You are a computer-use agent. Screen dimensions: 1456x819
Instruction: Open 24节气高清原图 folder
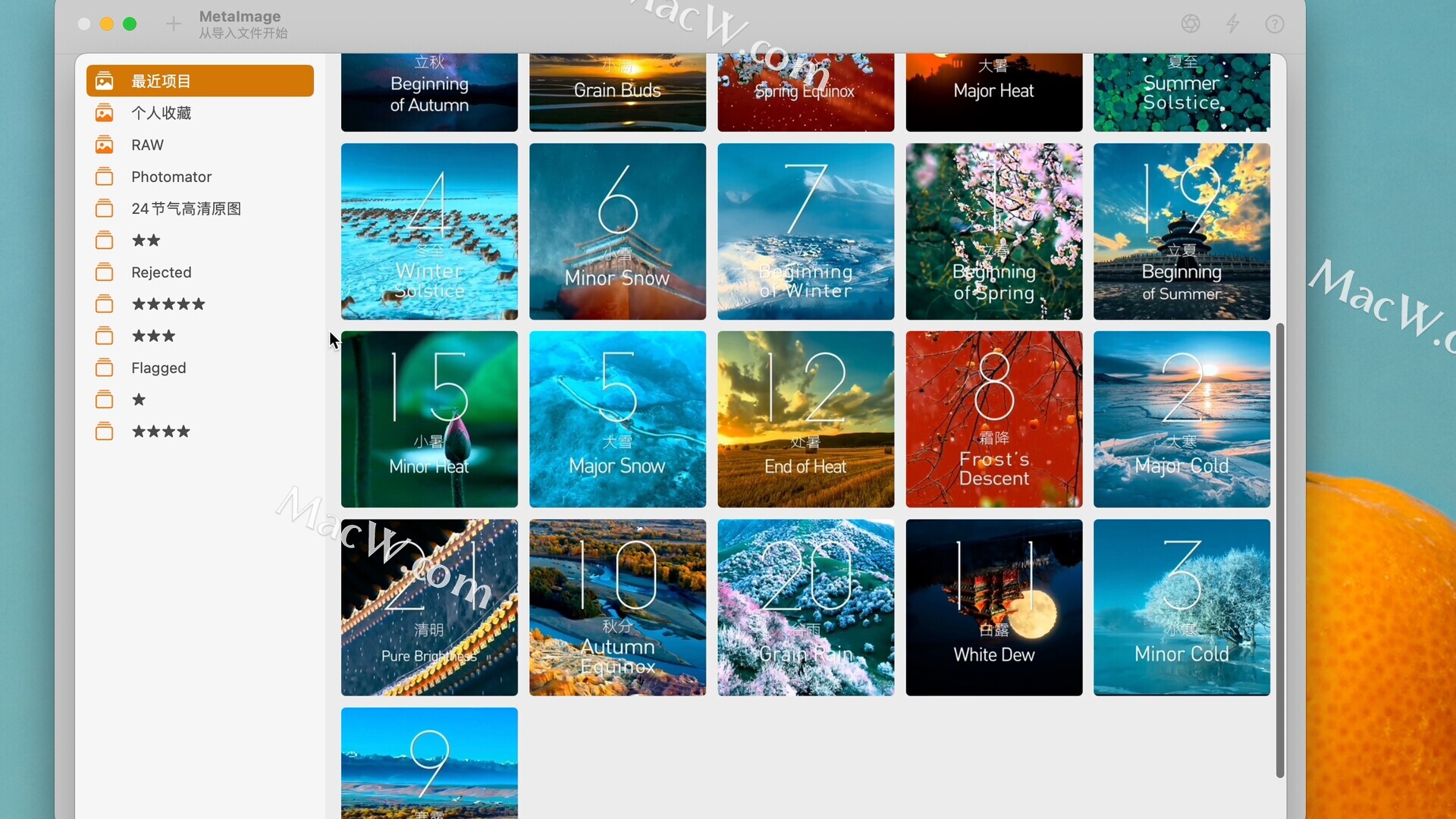tap(186, 209)
